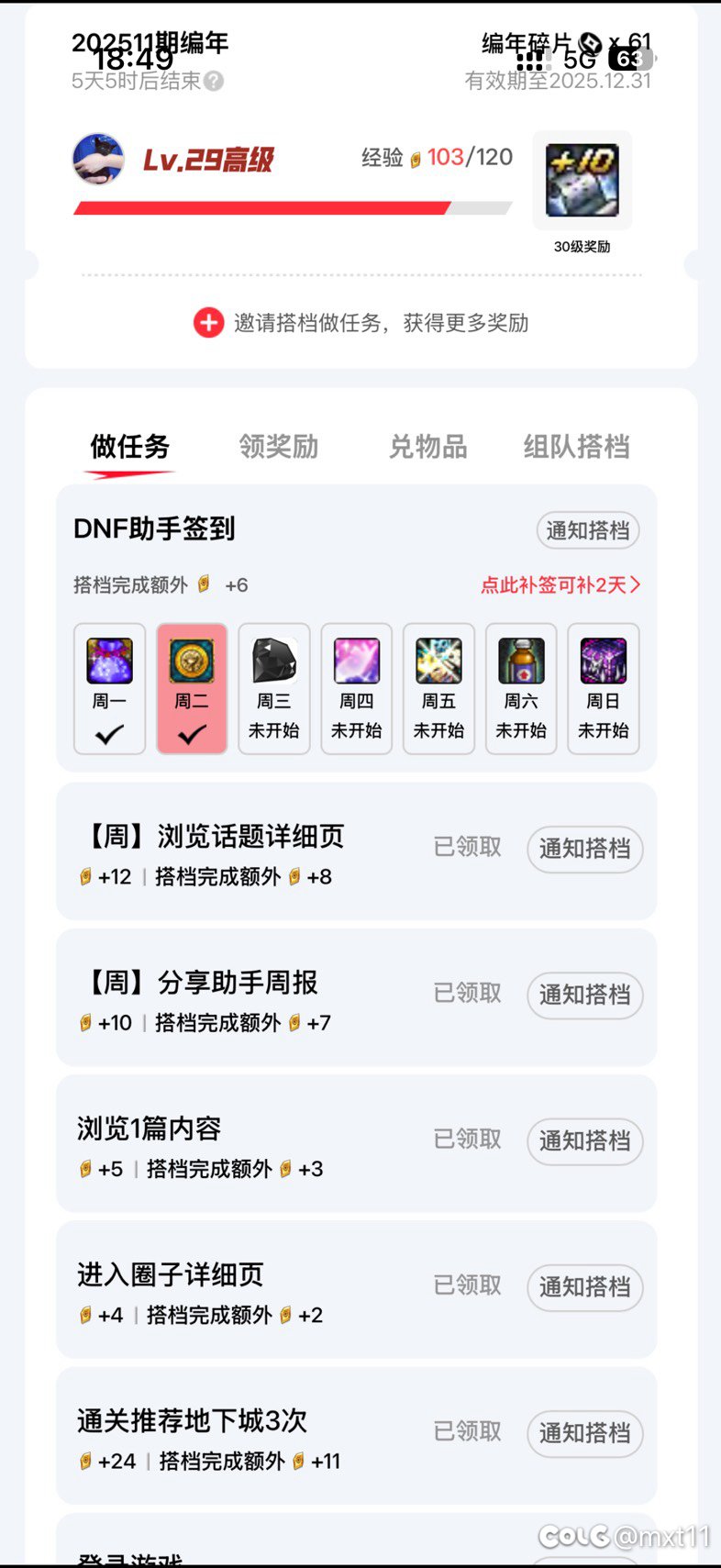Switch to the 领奖励 tab
This screenshot has height=1568, width=721.
(x=278, y=447)
